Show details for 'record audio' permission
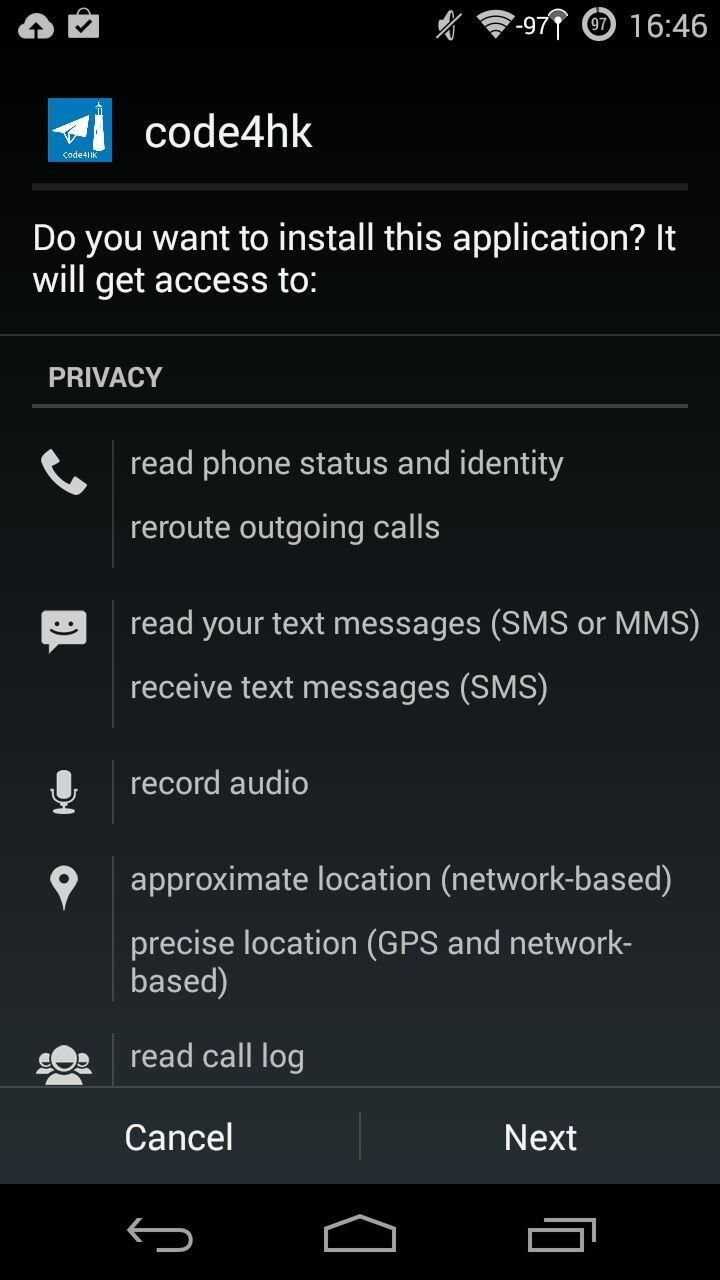The image size is (720, 1280). [219, 783]
